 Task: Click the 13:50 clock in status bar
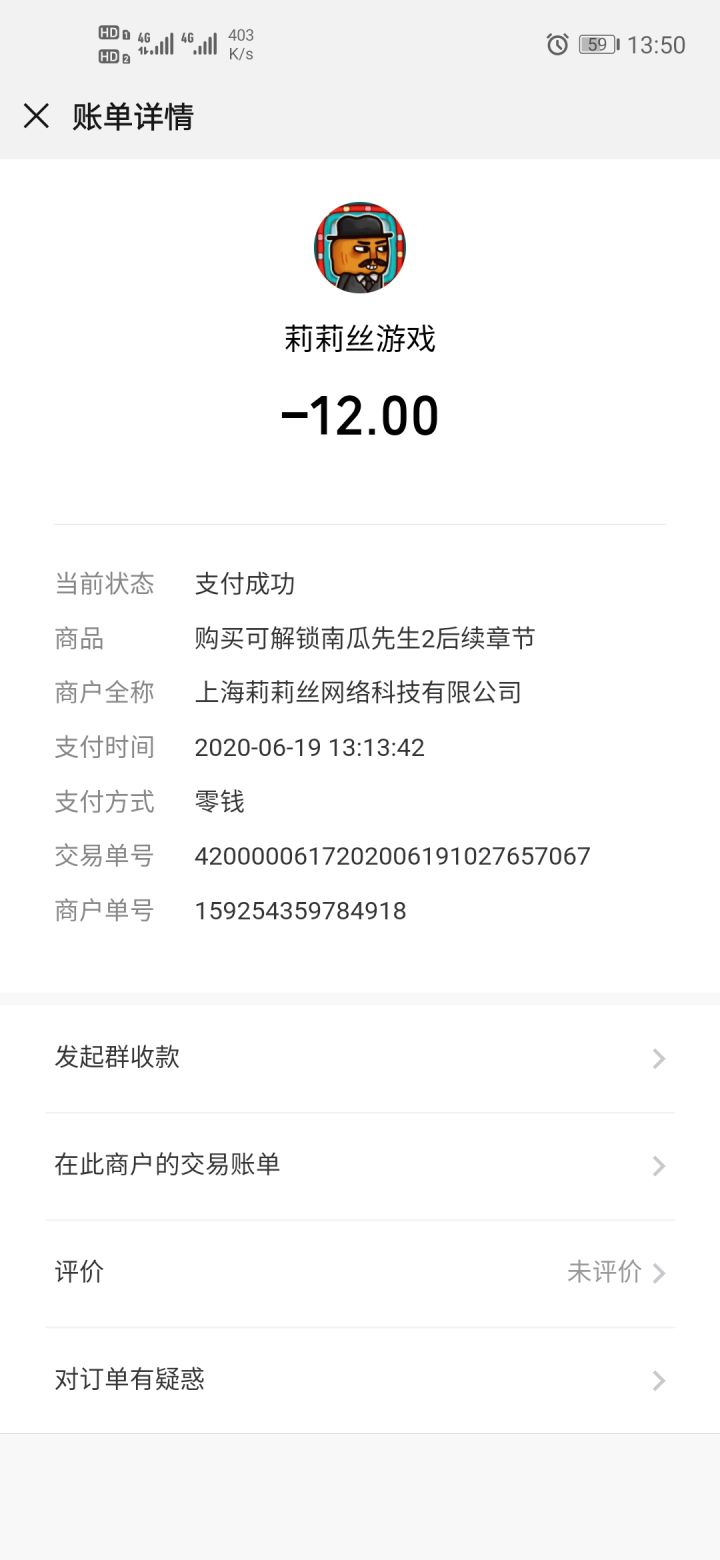click(x=656, y=45)
